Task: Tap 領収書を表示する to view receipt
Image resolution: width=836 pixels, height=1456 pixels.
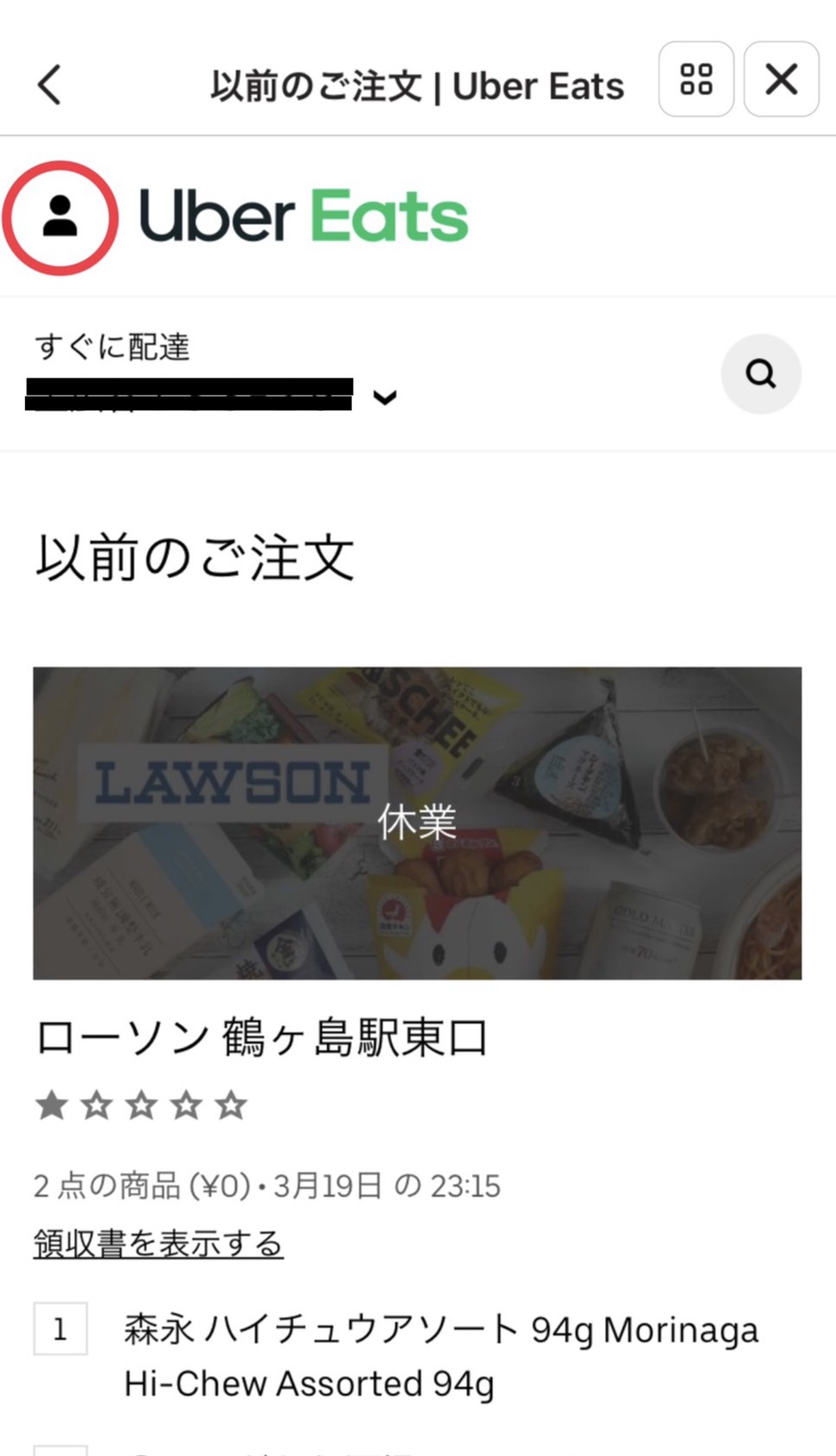Action: point(159,1243)
